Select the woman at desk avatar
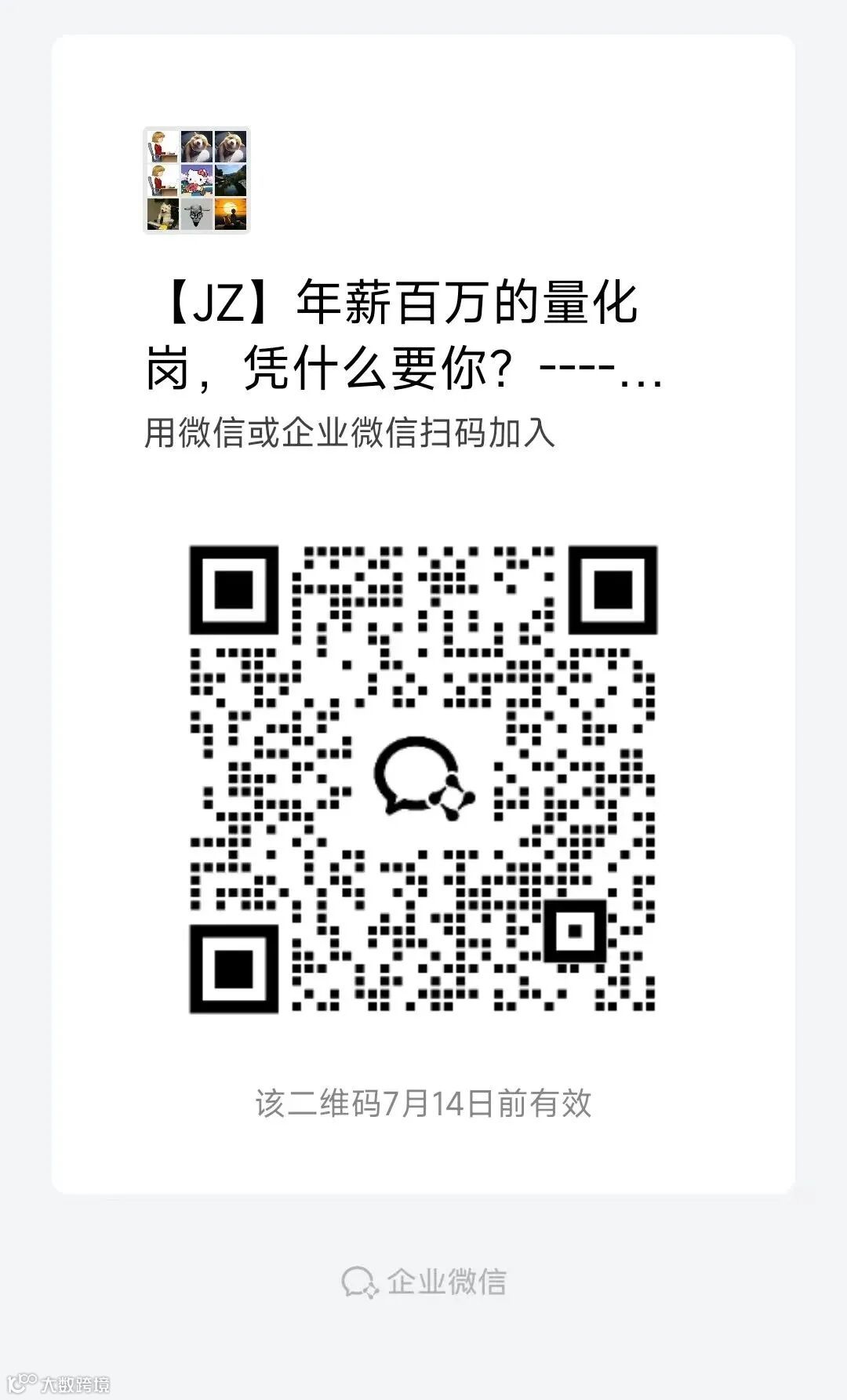The width and height of the screenshot is (847, 1400). pos(162,147)
